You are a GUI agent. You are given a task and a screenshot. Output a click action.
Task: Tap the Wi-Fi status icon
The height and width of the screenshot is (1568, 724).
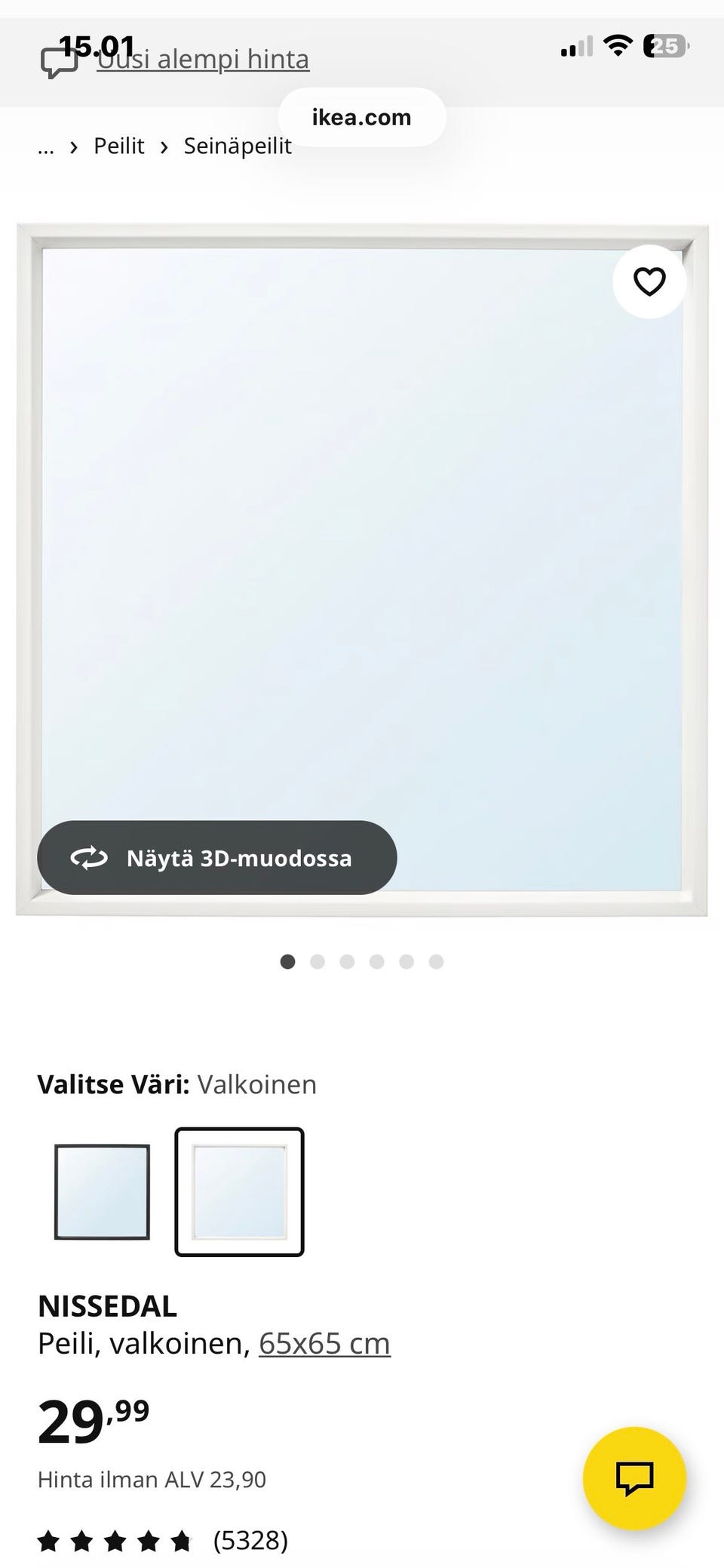(618, 47)
